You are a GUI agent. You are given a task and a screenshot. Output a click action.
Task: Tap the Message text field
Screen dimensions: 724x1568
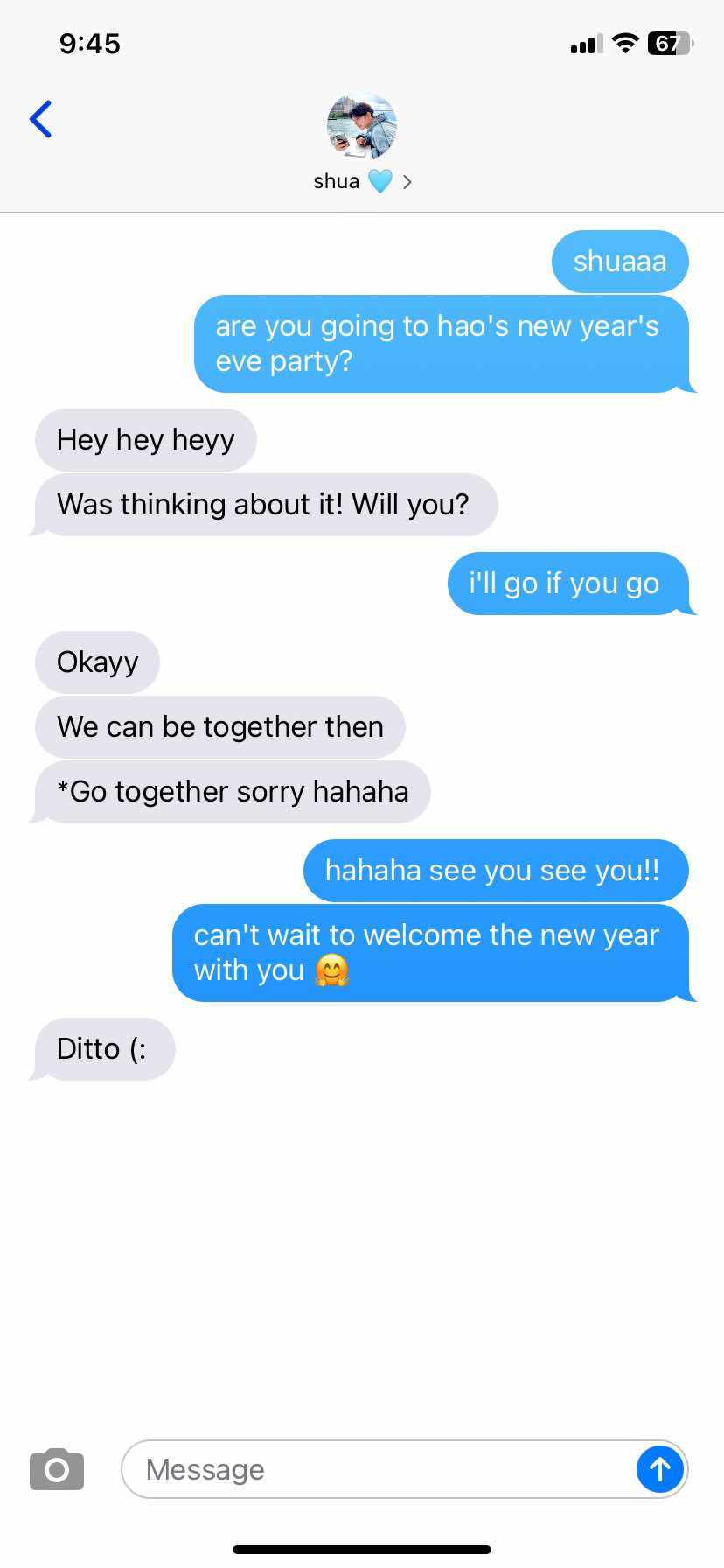pyautogui.click(x=376, y=1469)
